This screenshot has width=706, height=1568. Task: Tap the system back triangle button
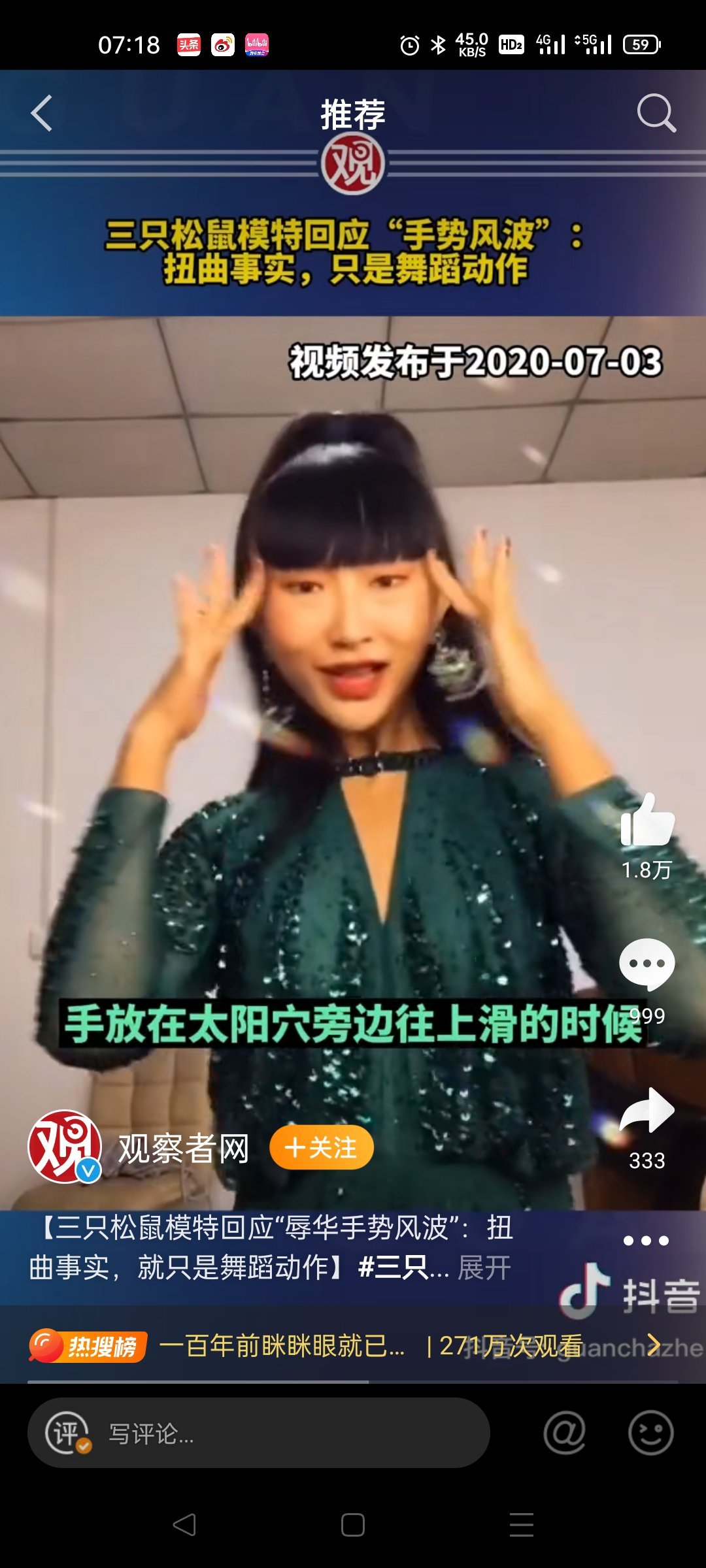184,1525
